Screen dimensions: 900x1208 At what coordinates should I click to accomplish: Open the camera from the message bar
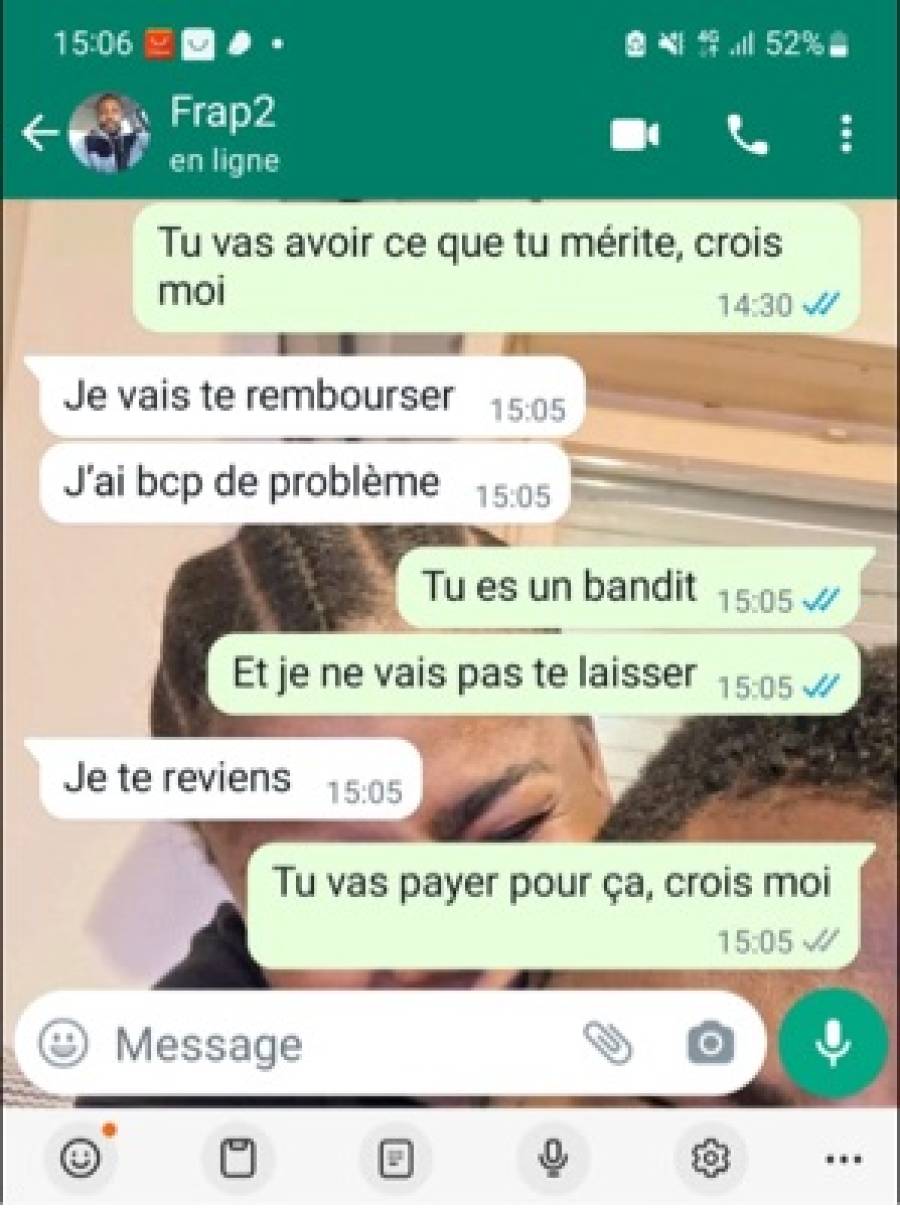(x=710, y=1045)
